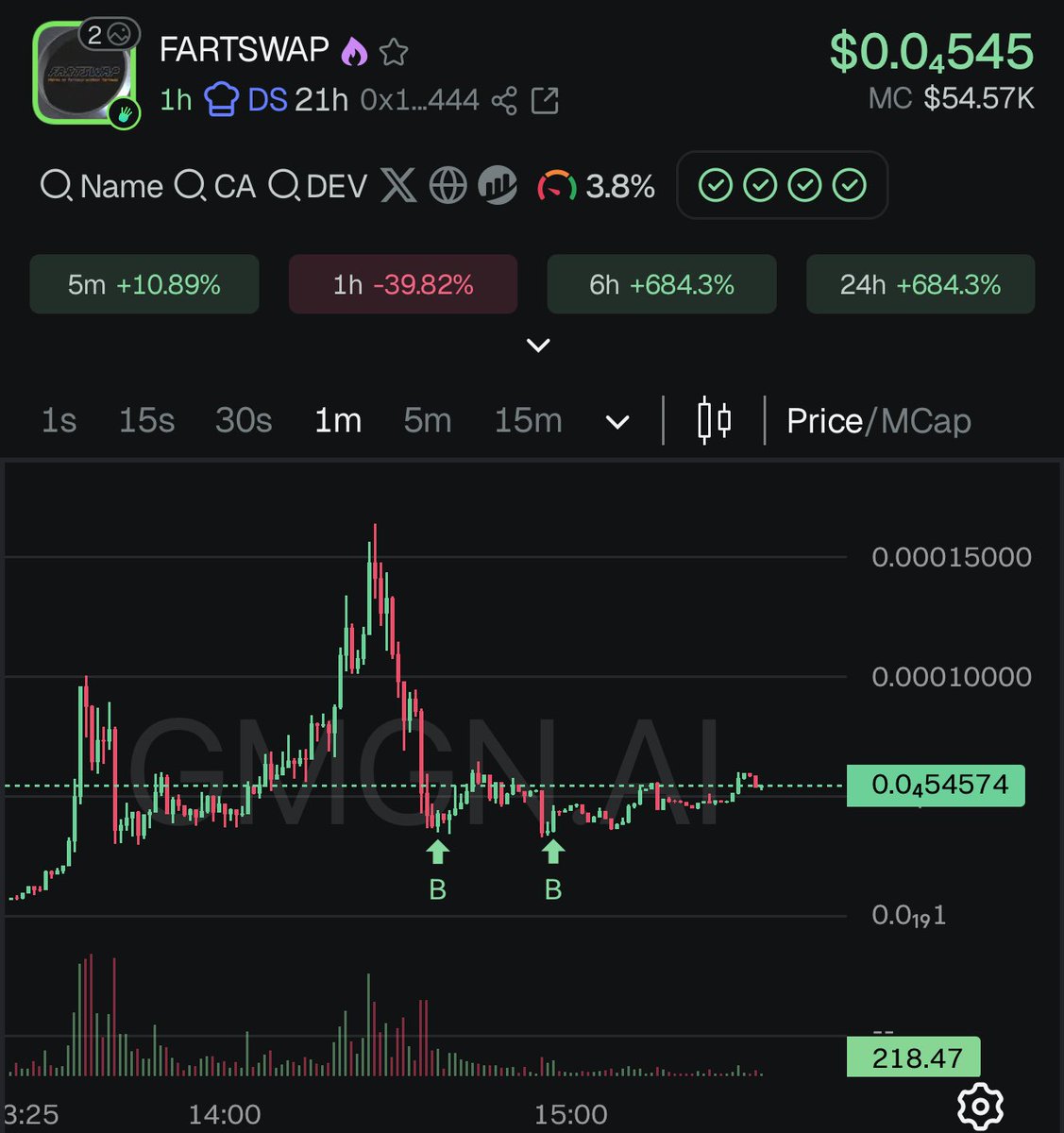Open the DS link
1064x1133 pixels.
tap(267, 100)
